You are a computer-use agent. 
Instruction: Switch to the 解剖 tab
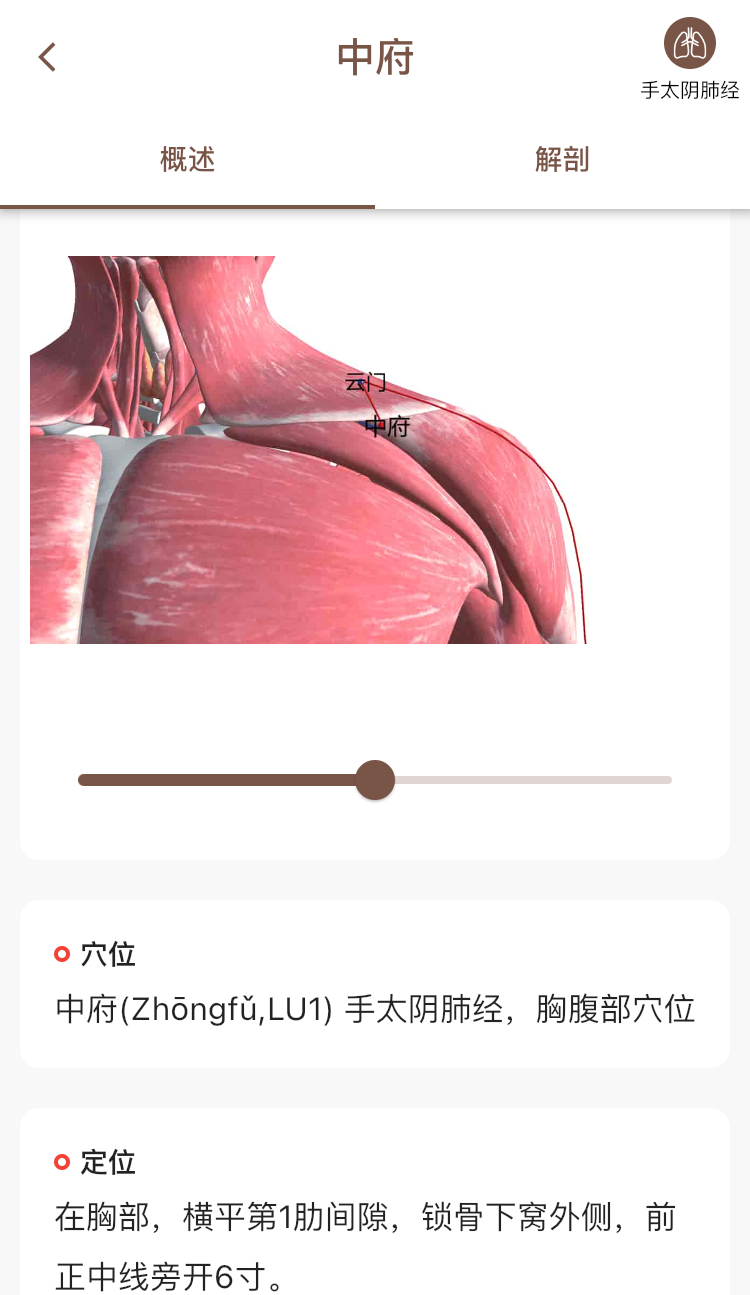pos(562,160)
